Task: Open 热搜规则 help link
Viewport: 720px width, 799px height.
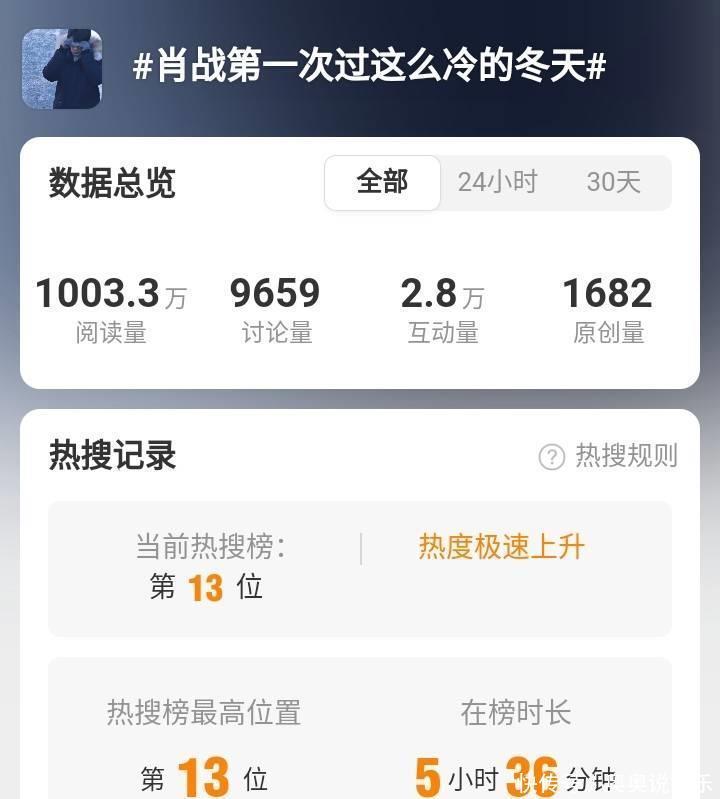Action: coord(608,456)
